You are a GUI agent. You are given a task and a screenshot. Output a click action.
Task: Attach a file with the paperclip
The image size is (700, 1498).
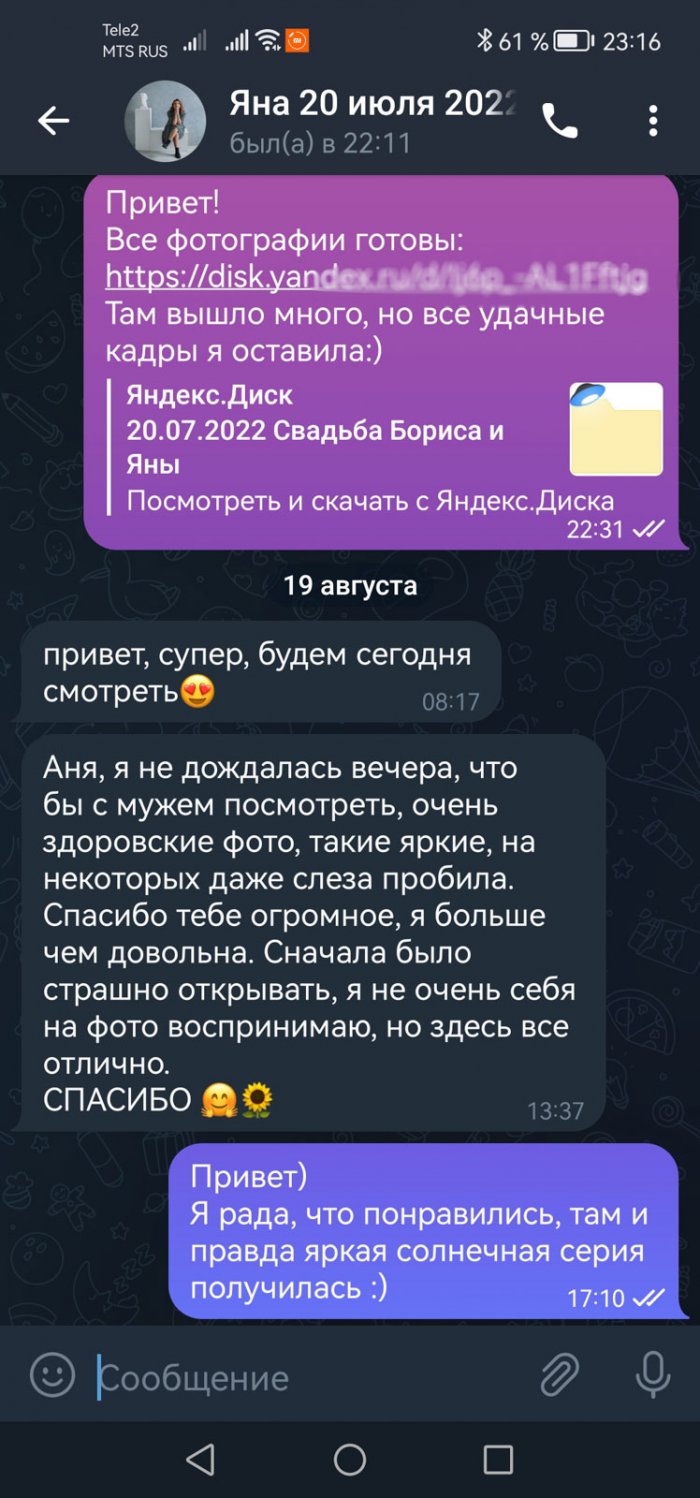[x=560, y=1377]
